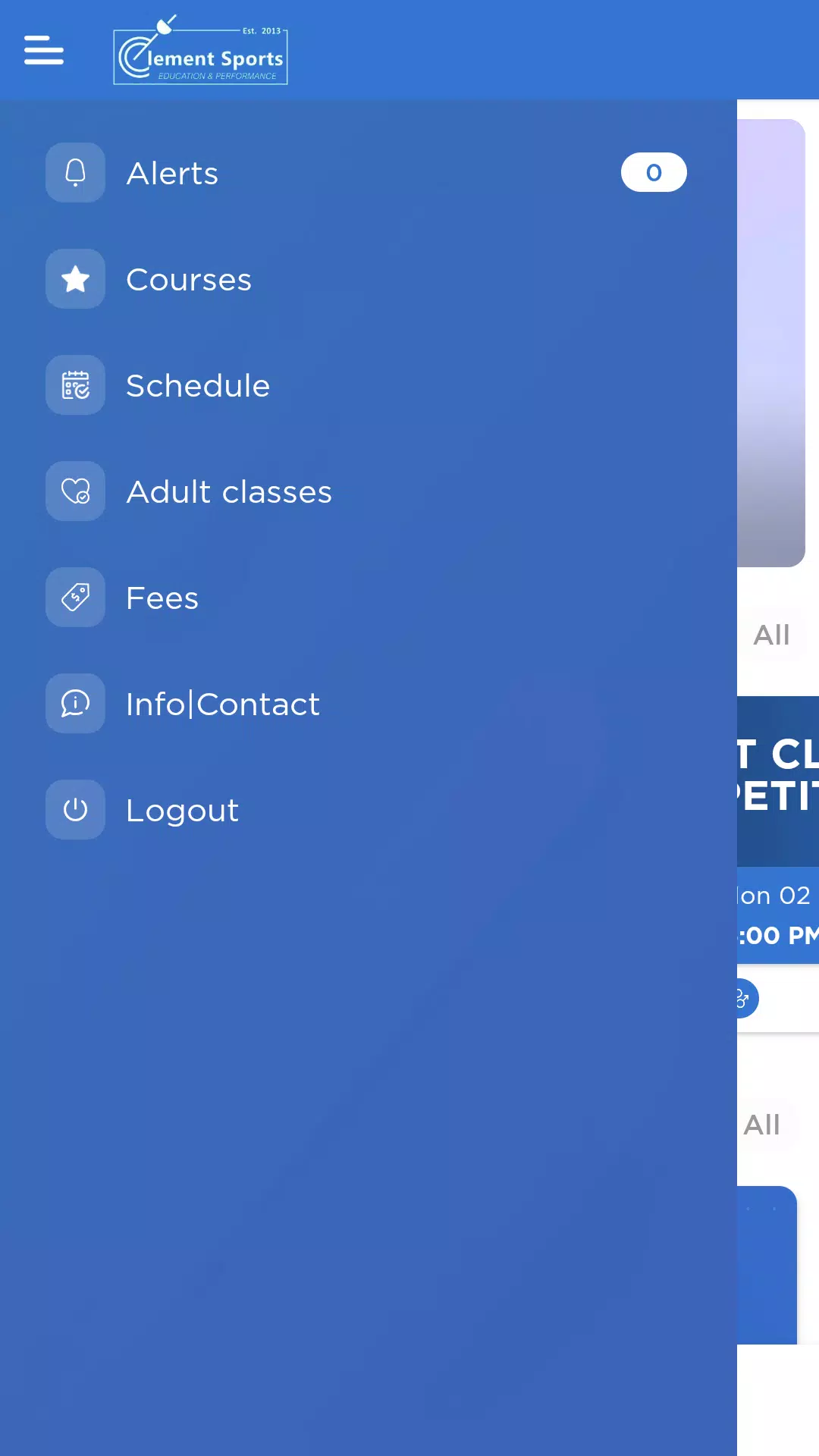
Task: Select Logout from the drawer
Action: click(182, 810)
